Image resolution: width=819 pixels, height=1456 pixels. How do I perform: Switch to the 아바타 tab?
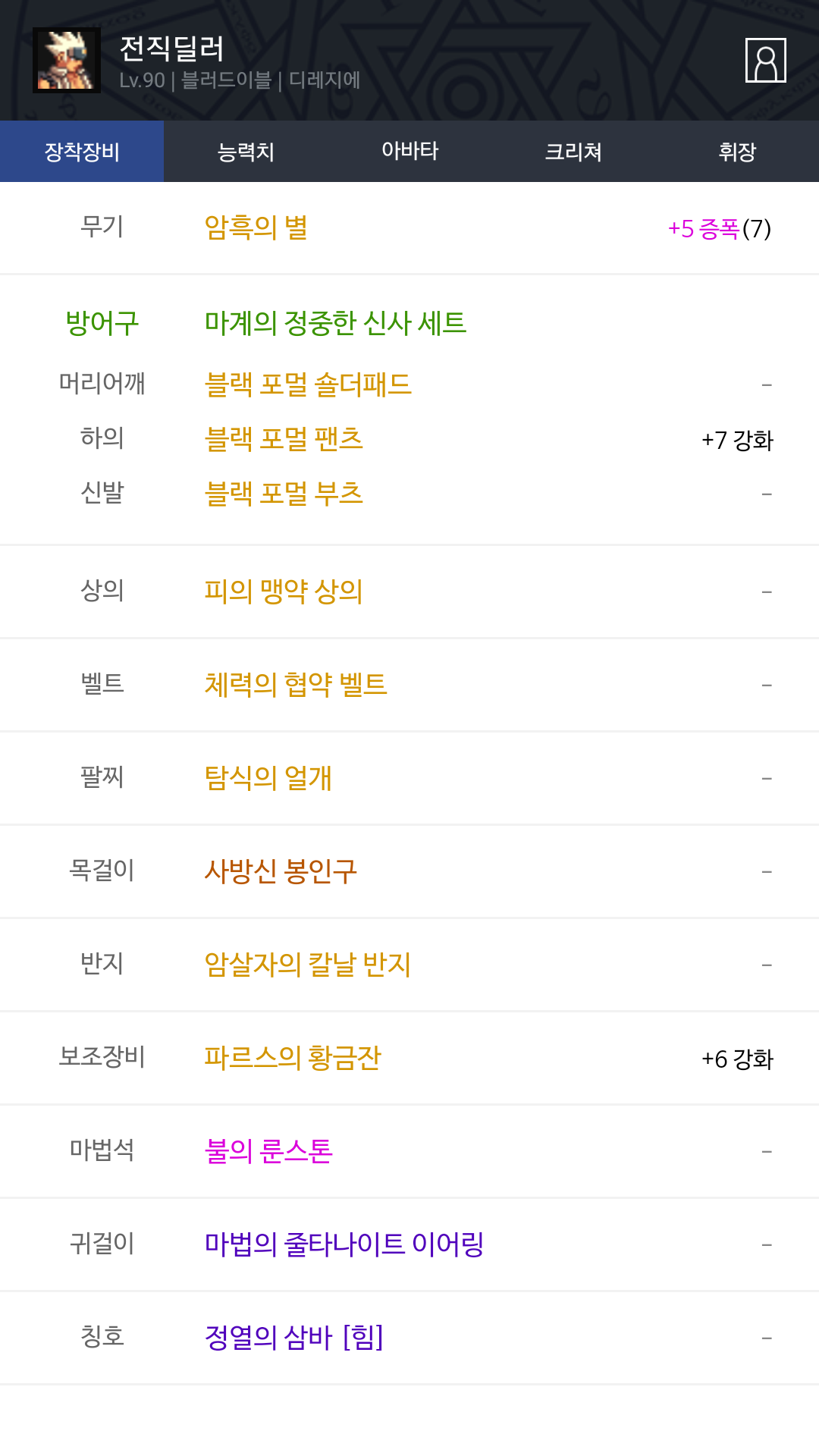click(x=409, y=152)
